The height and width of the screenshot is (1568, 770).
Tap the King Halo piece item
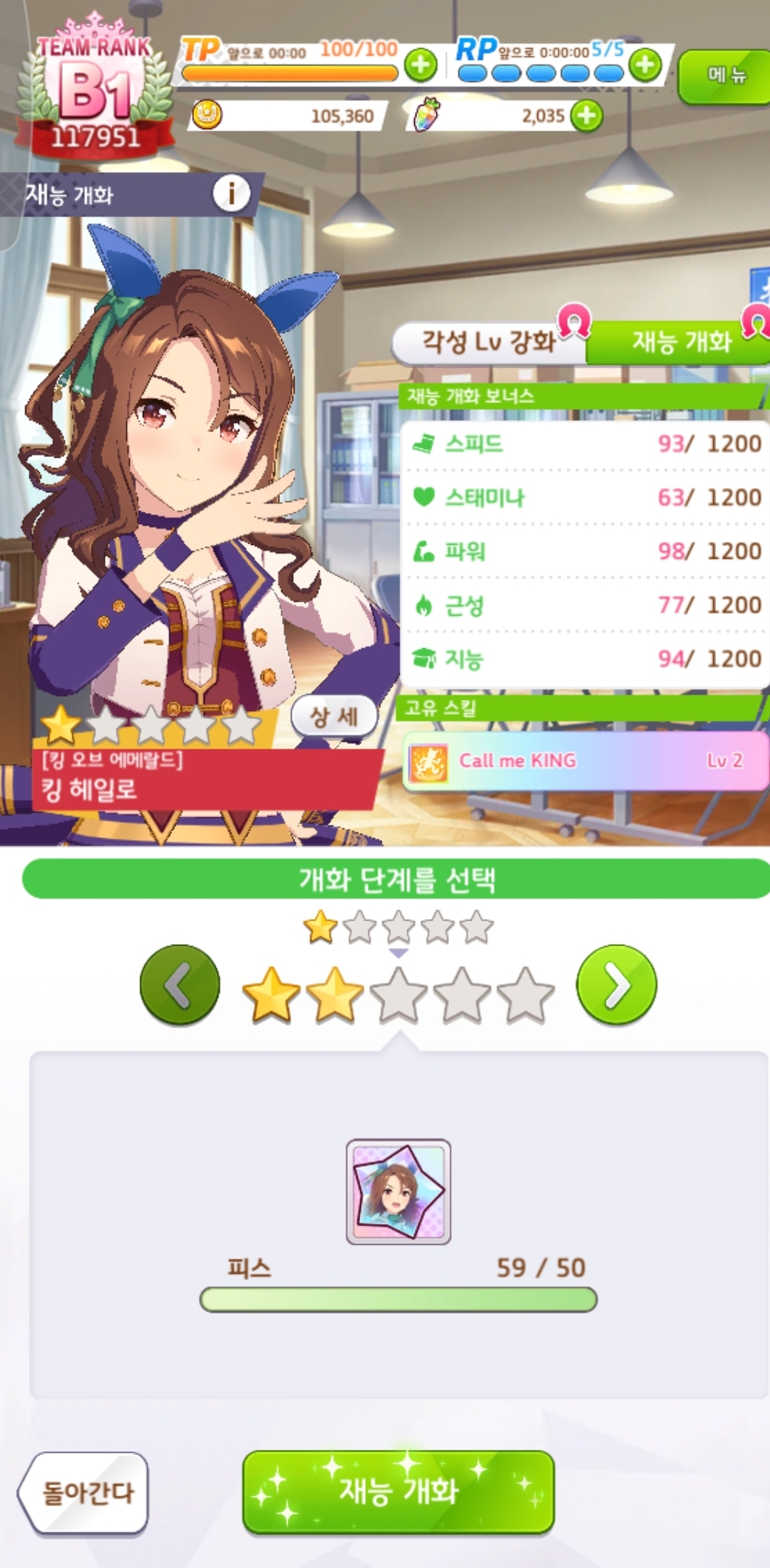tap(398, 1192)
